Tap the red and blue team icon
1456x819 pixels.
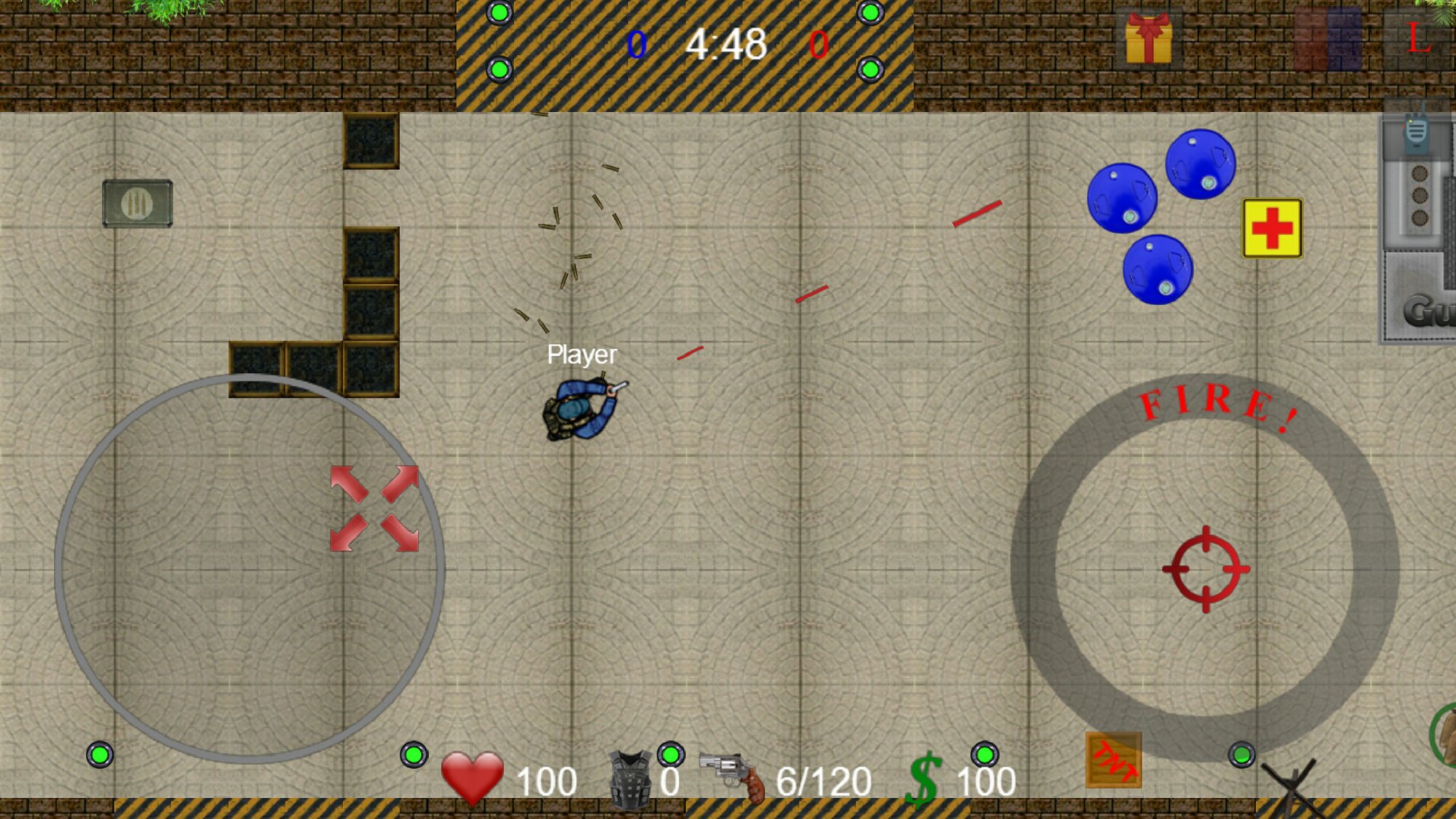(x=1327, y=39)
